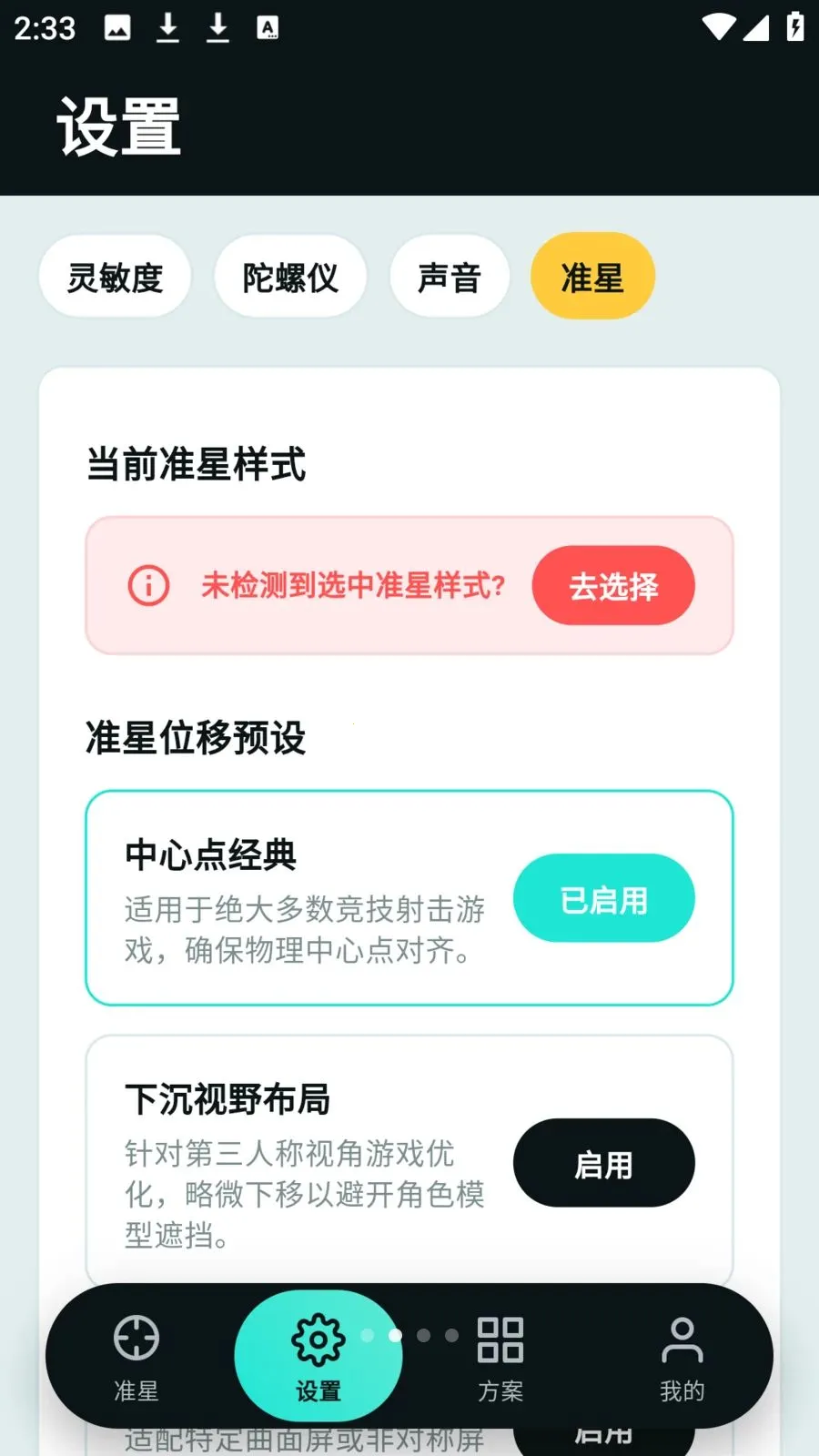This screenshot has width=819, height=1456.
Task: Select the crosshair icon in bottom navigation
Action: pyautogui.click(x=136, y=1339)
